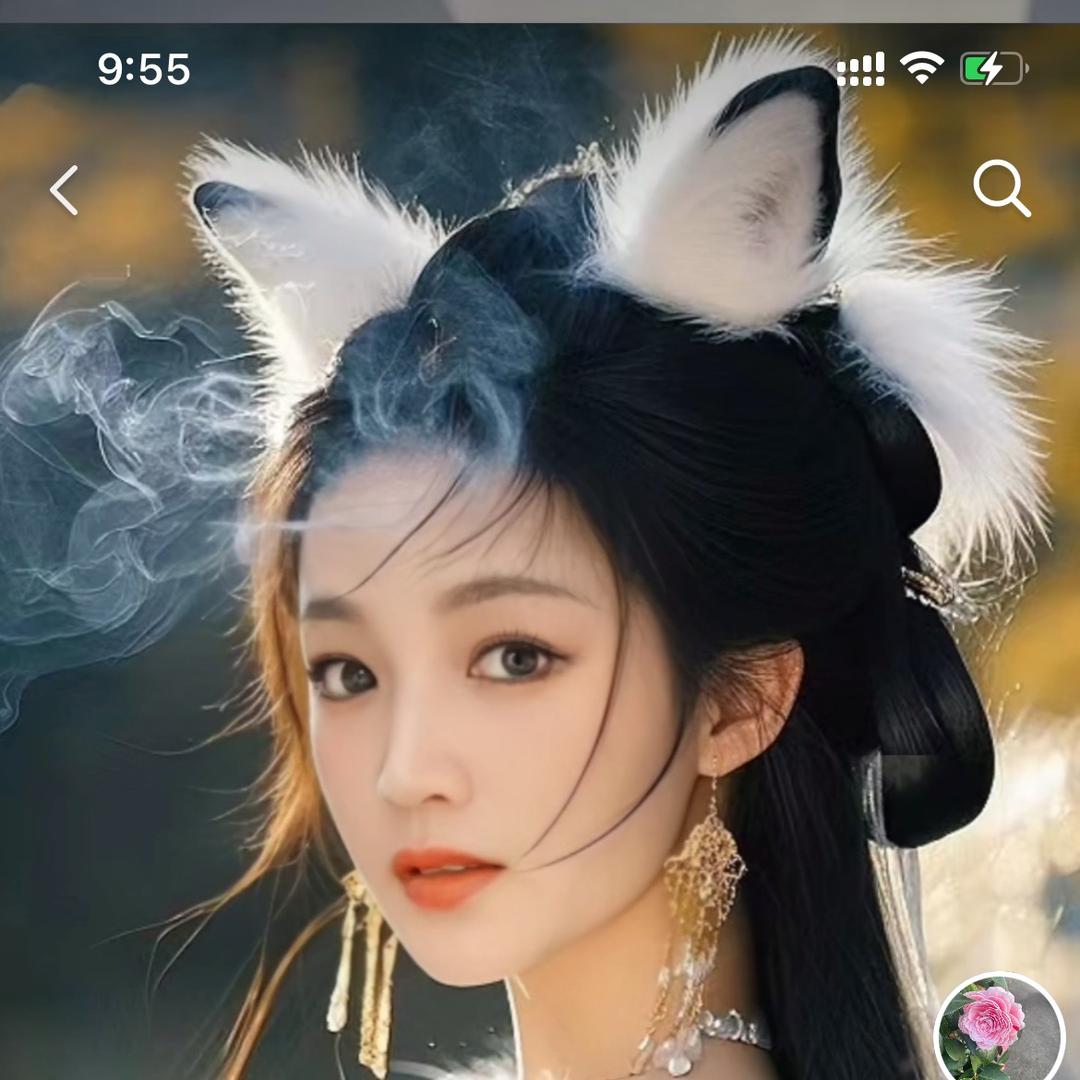The width and height of the screenshot is (1080, 1080).
Task: Open search with the magnifier icon
Action: click(1001, 189)
